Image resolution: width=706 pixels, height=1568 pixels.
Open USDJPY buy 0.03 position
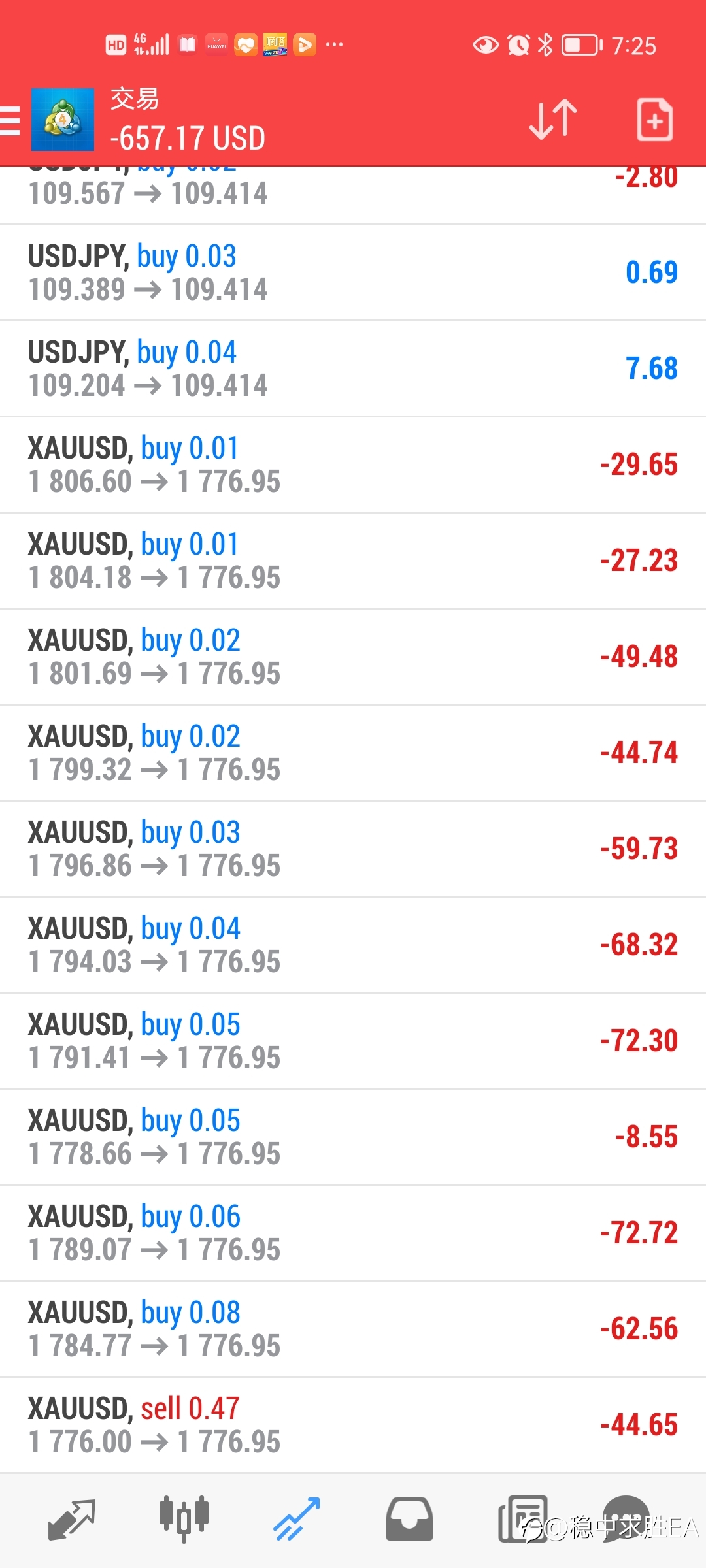(x=353, y=272)
